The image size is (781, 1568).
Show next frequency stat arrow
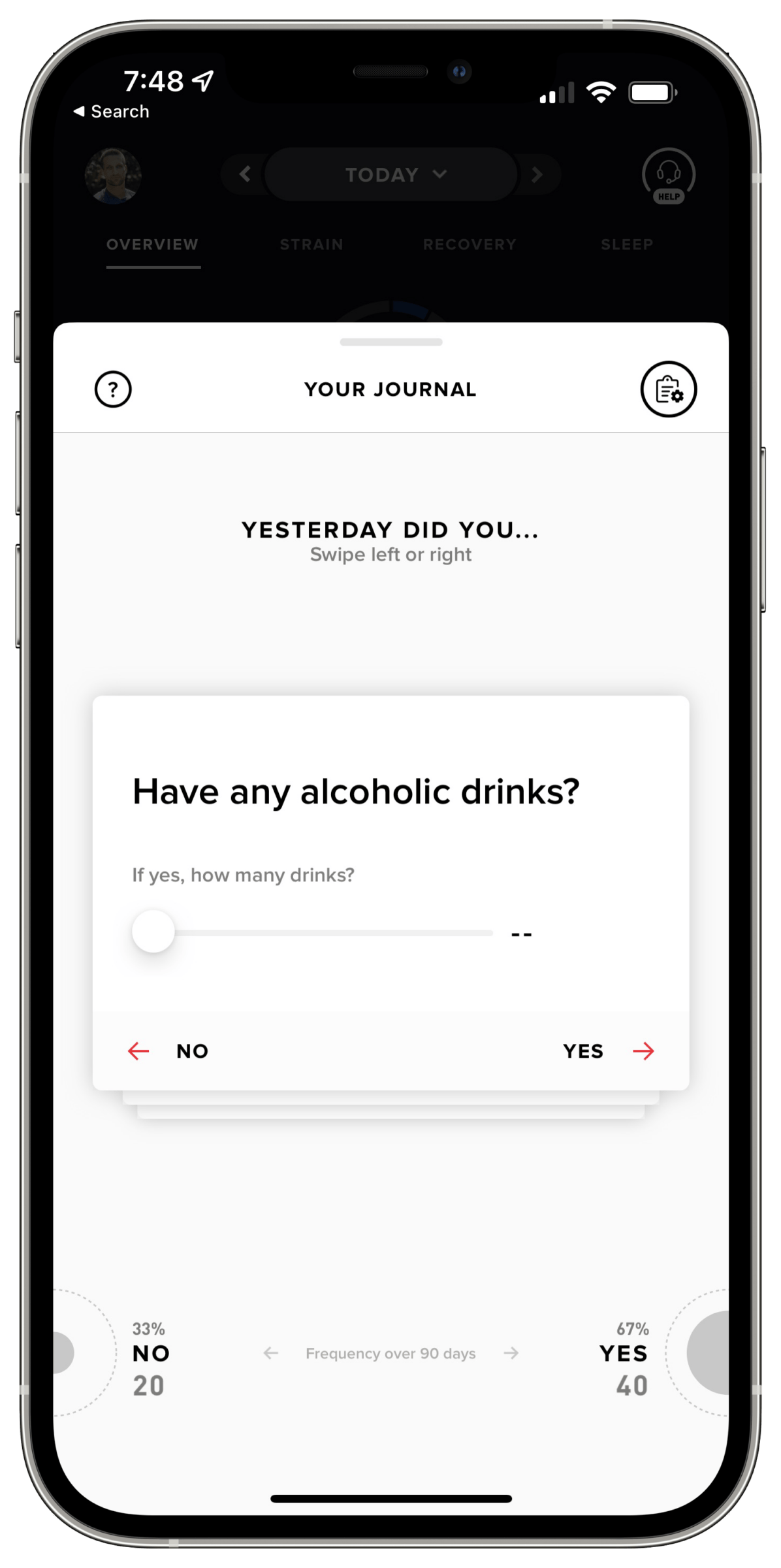(511, 1353)
